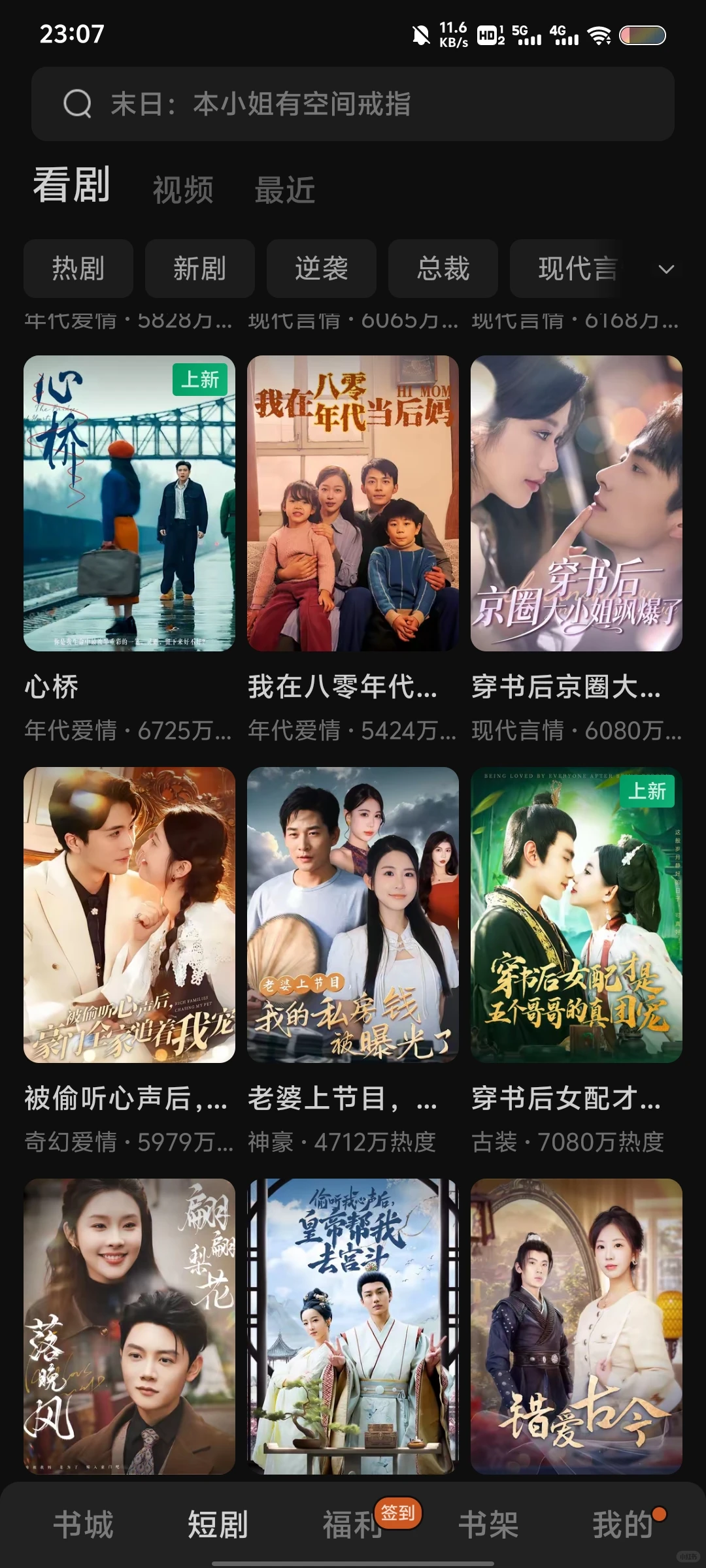Open the 错爱古今 poster
This screenshot has width=706, height=1568.
(577, 1326)
